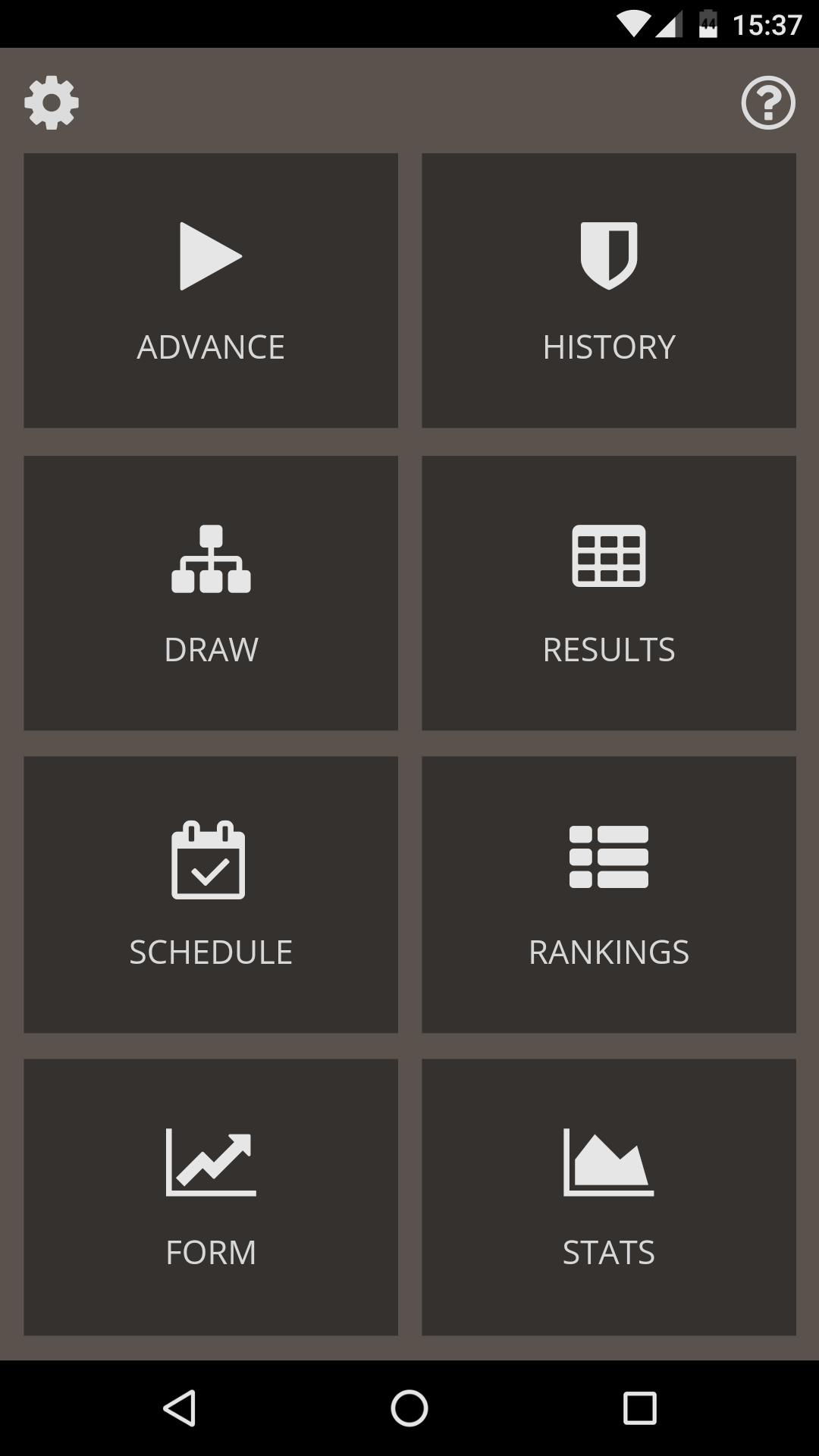The height and width of the screenshot is (1456, 819).
Task: Open the help question mark
Action: pyautogui.click(x=767, y=102)
